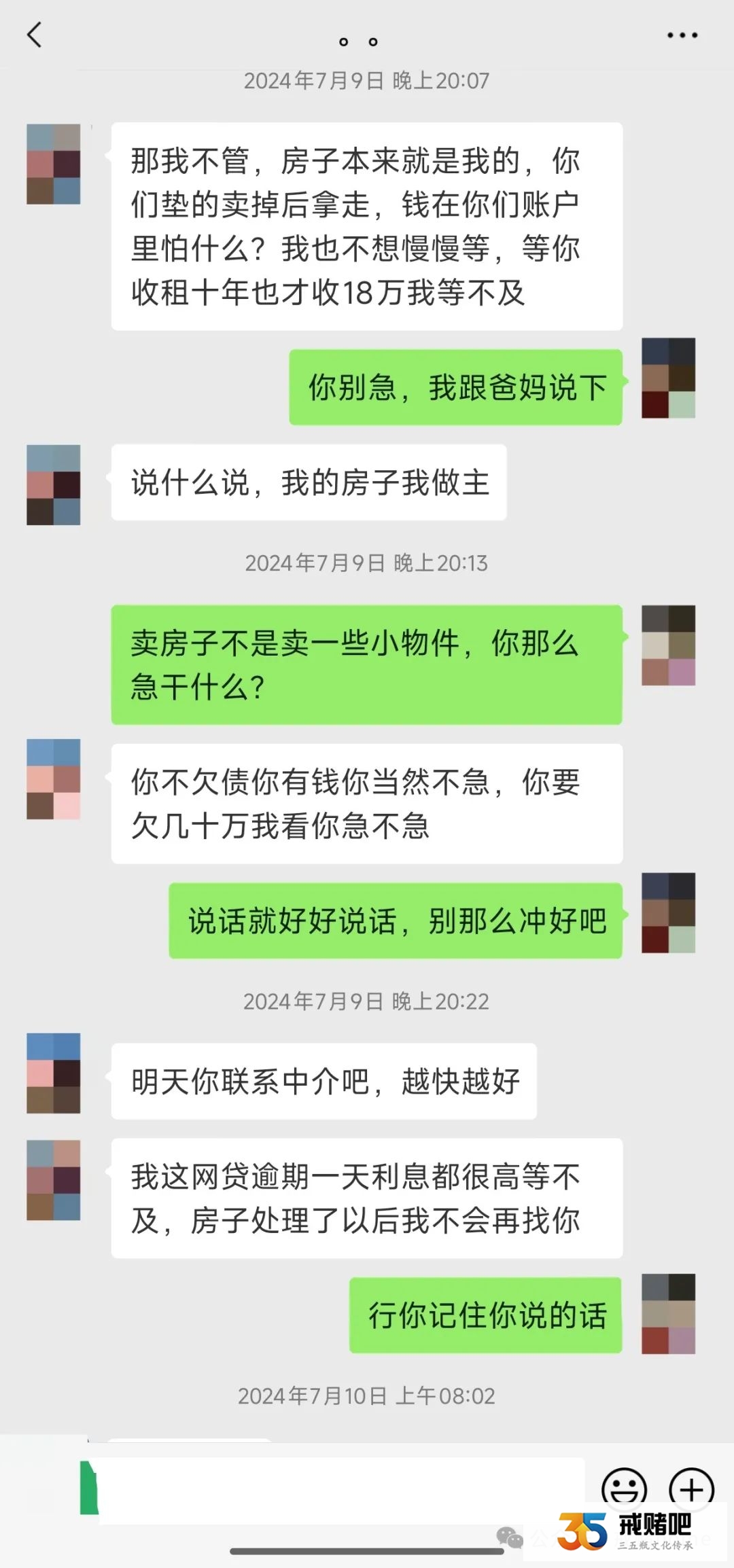The width and height of the screenshot is (734, 1568).
Task: Tap avatar next to '明天你联系中介吧，越快越好'
Action: [x=54, y=1073]
